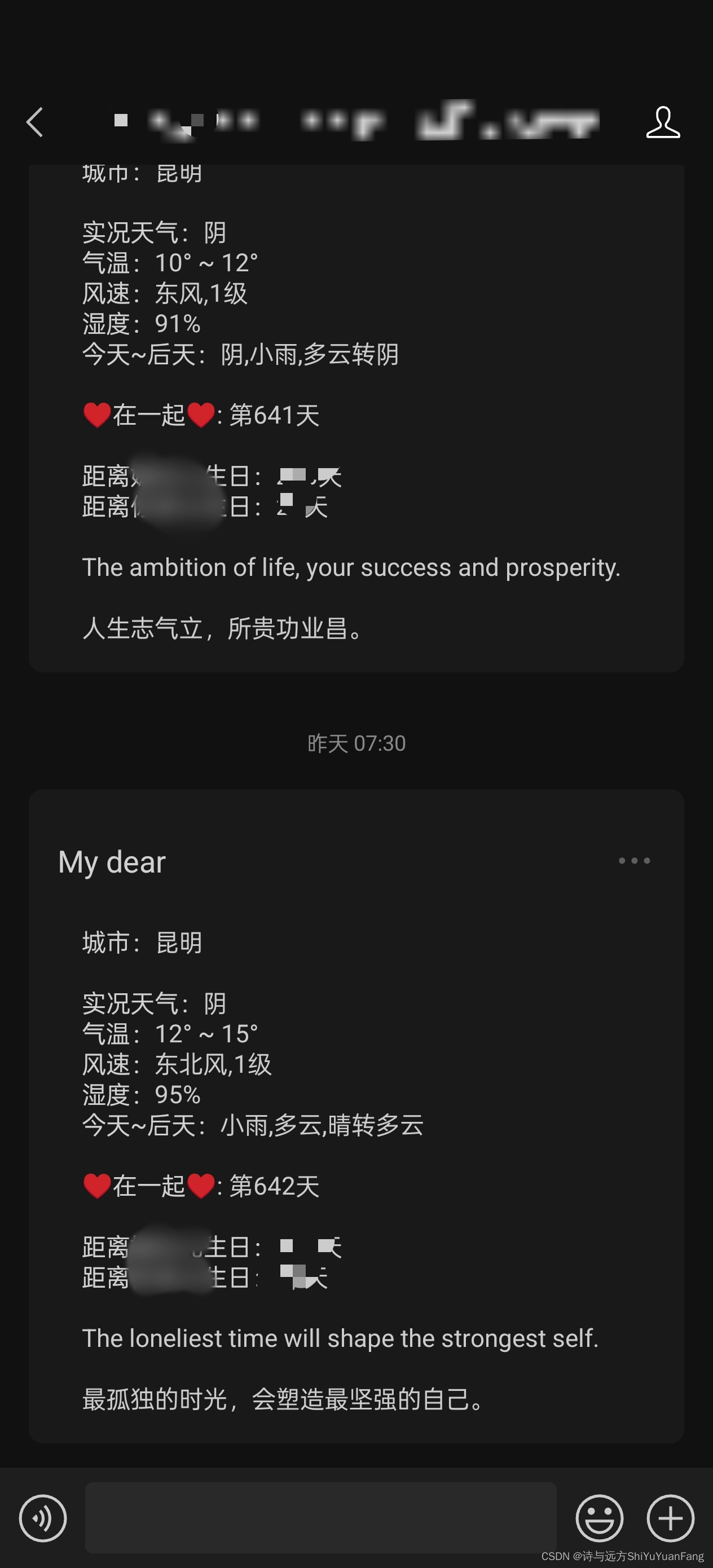The width and height of the screenshot is (713, 1568).
Task: Open the account profile icon
Action: pos(662,122)
